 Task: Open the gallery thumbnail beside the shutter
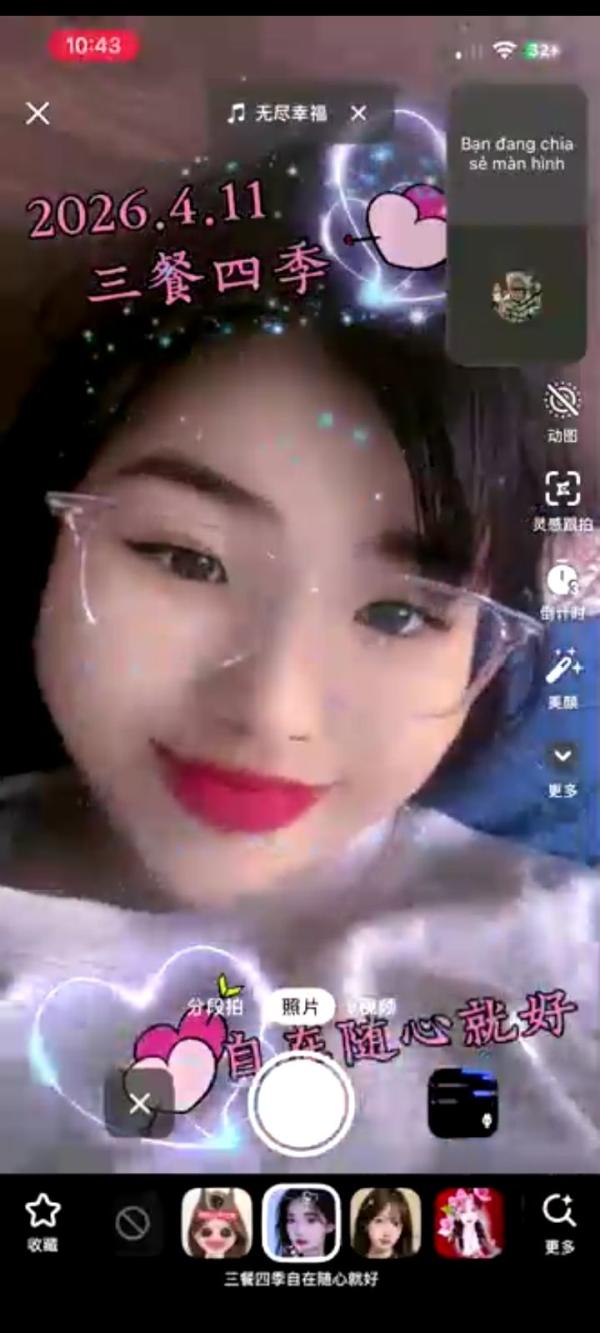click(462, 1104)
